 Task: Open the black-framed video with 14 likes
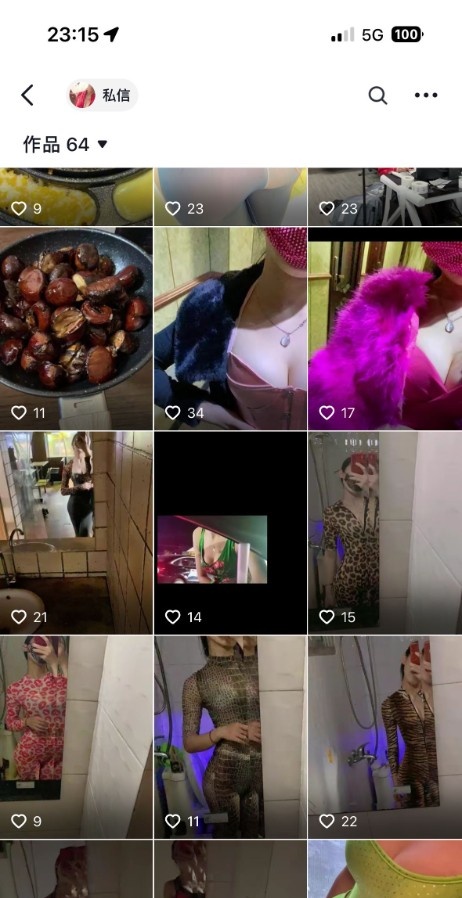(x=230, y=533)
